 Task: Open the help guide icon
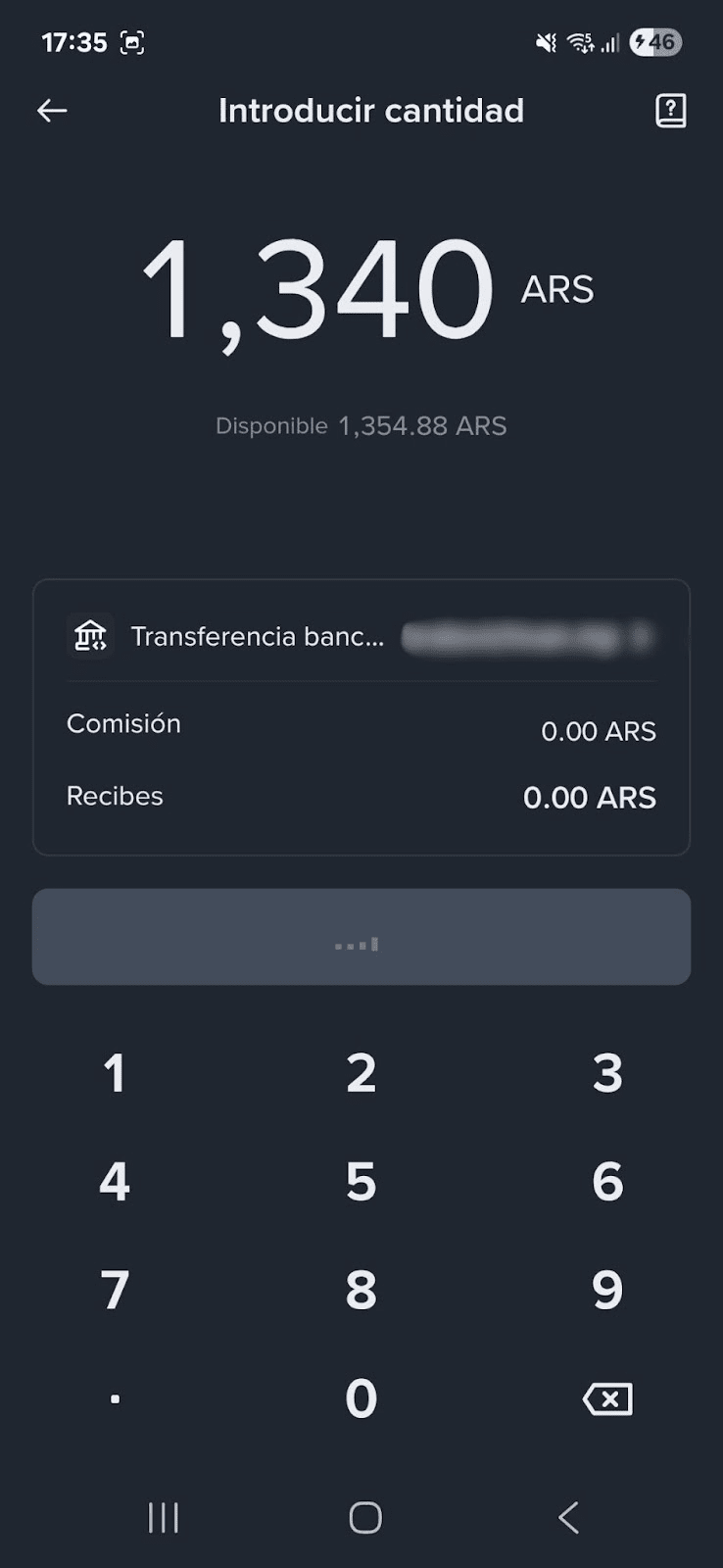(x=670, y=111)
